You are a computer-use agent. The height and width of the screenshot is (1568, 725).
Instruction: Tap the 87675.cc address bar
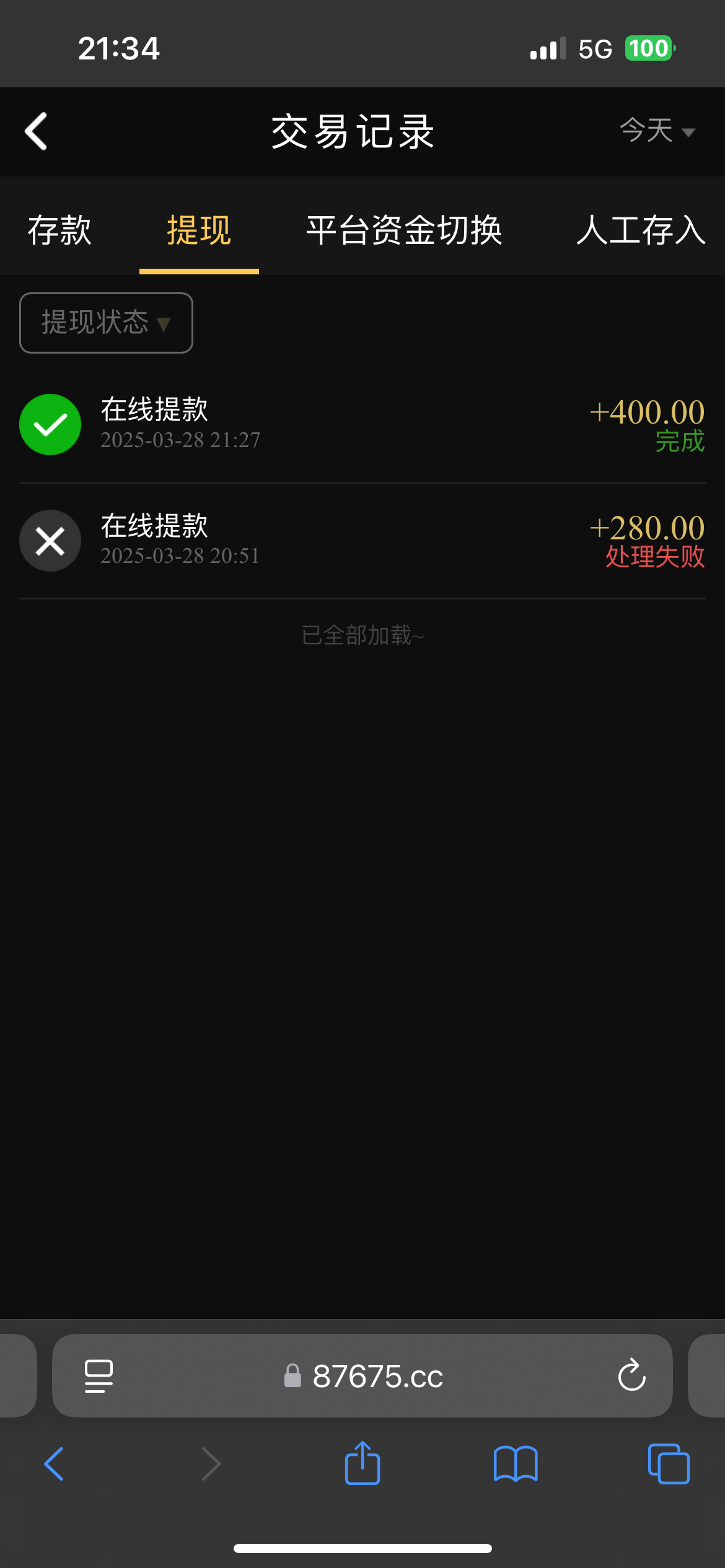tap(362, 1376)
